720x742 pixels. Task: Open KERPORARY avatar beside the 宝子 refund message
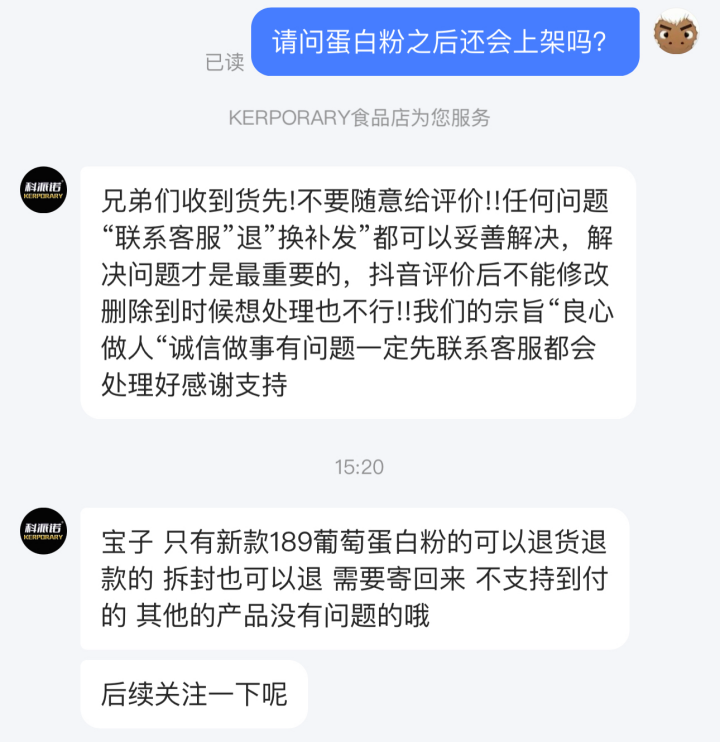(x=44, y=531)
